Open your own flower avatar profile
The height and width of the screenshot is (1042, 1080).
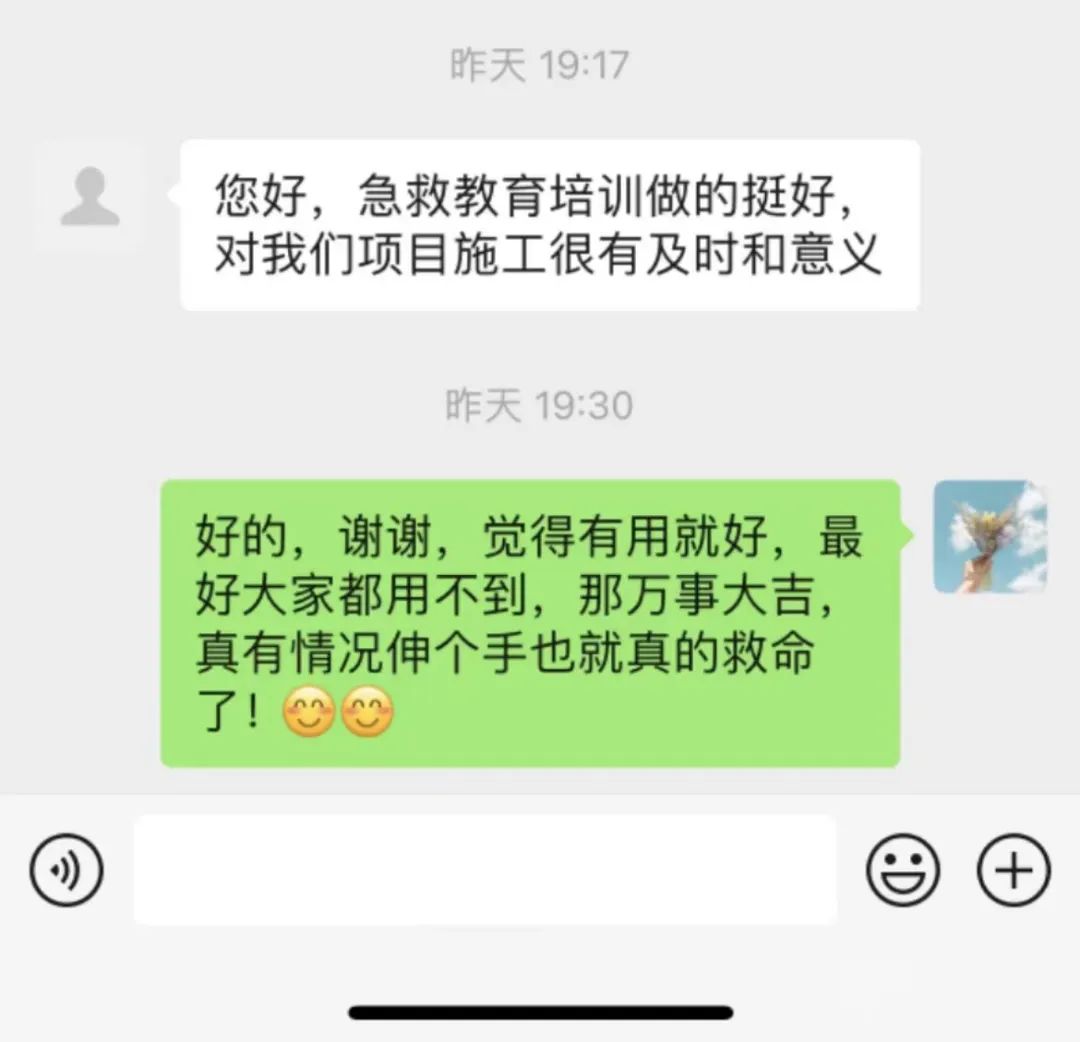click(989, 537)
